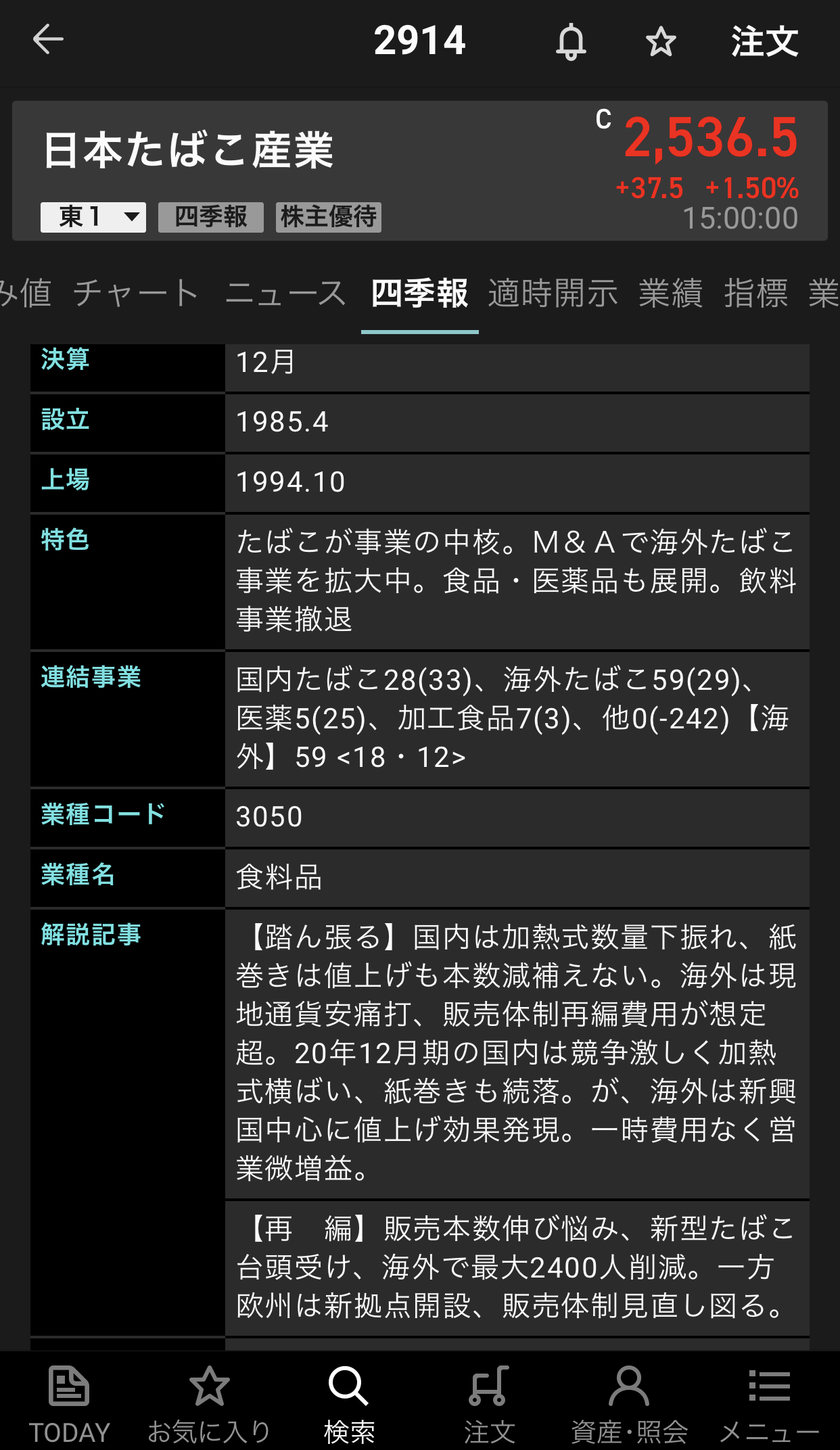
Task: Set a price alert with the bell
Action: click(571, 41)
